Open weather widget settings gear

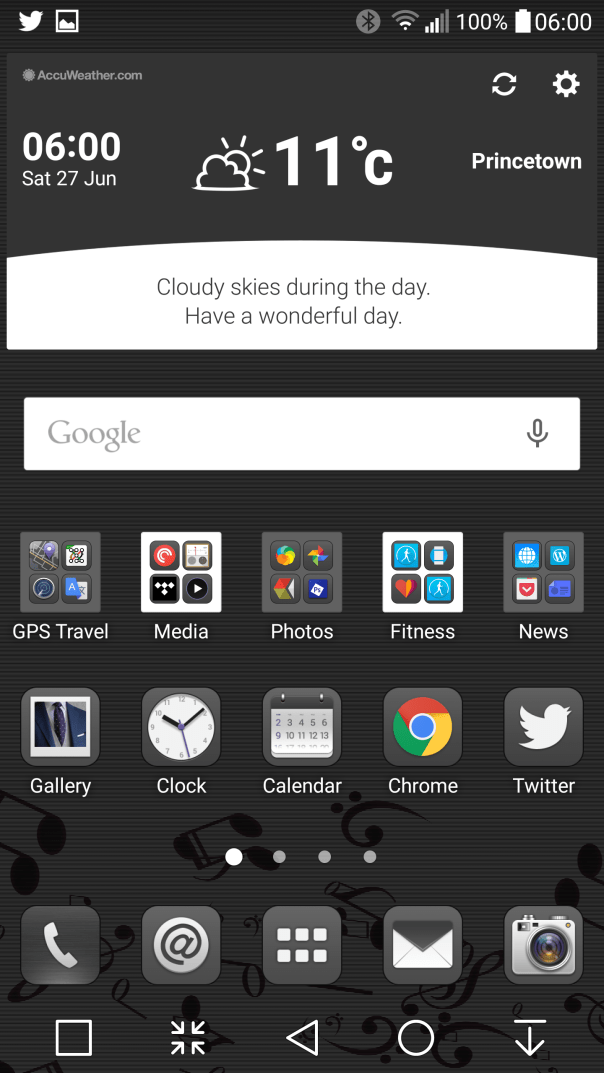[x=566, y=84]
